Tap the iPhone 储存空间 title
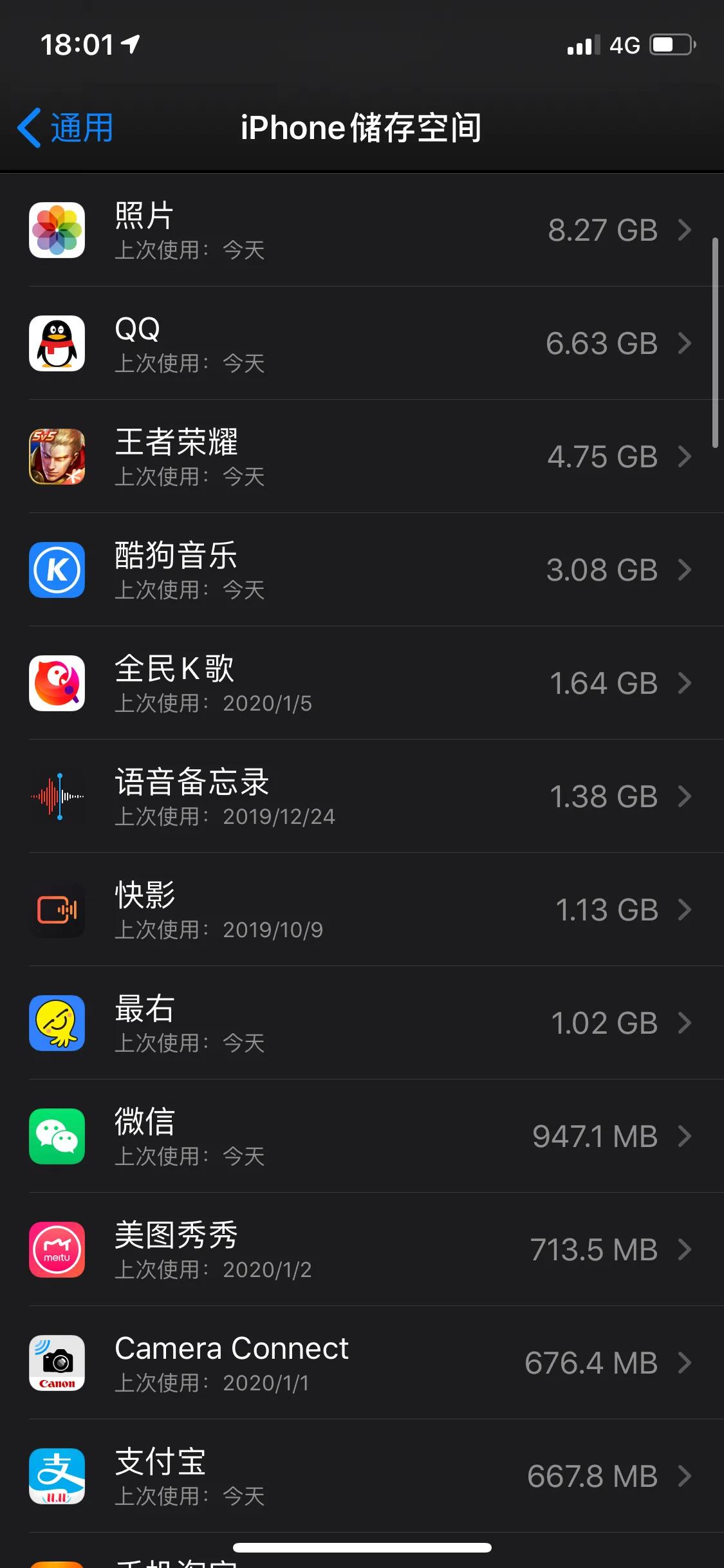724x1568 pixels. coord(362,127)
